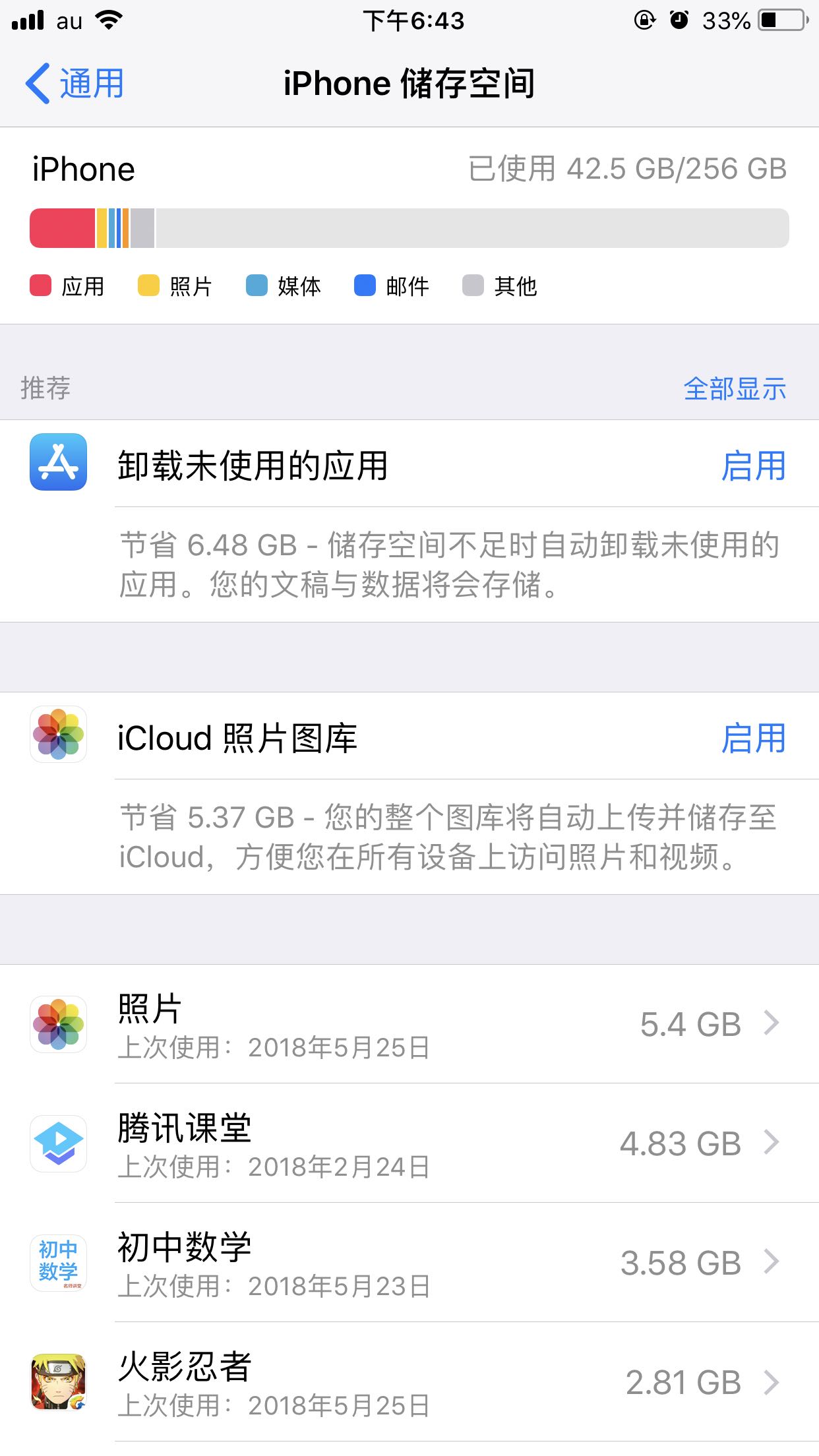Open 腾讯课堂 storage details
Screen dimensions: 819x1456
pos(409,1143)
